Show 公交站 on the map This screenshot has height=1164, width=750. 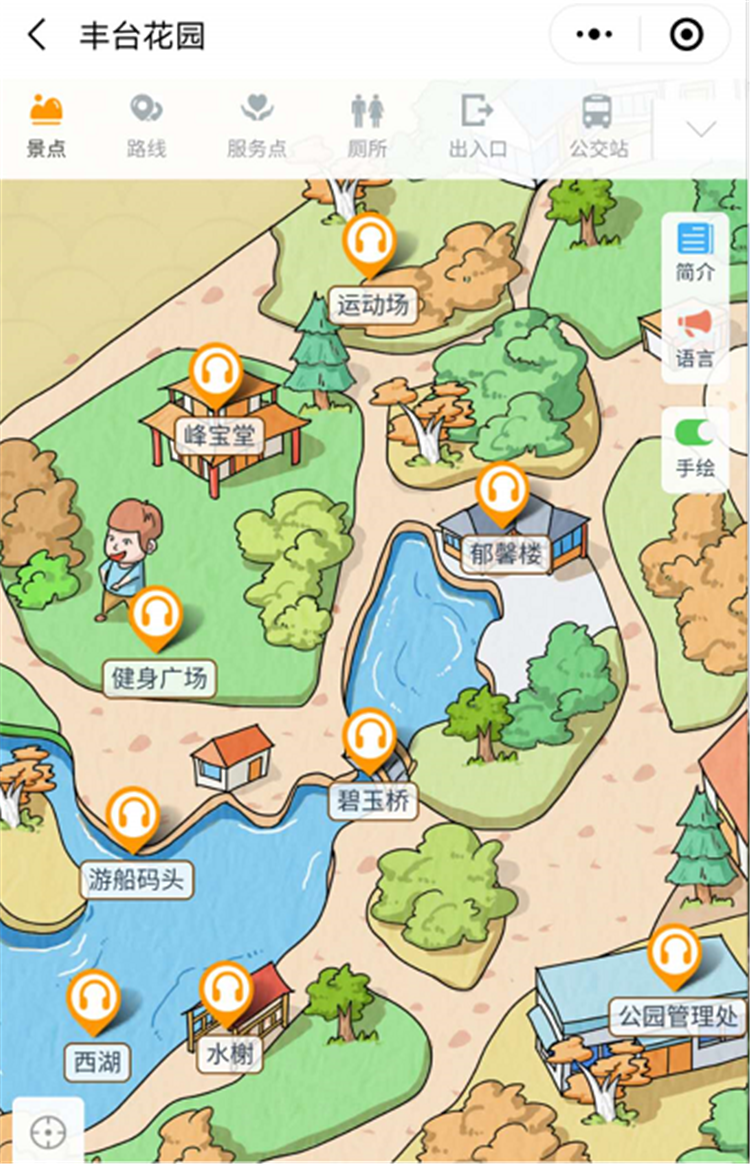click(x=598, y=126)
